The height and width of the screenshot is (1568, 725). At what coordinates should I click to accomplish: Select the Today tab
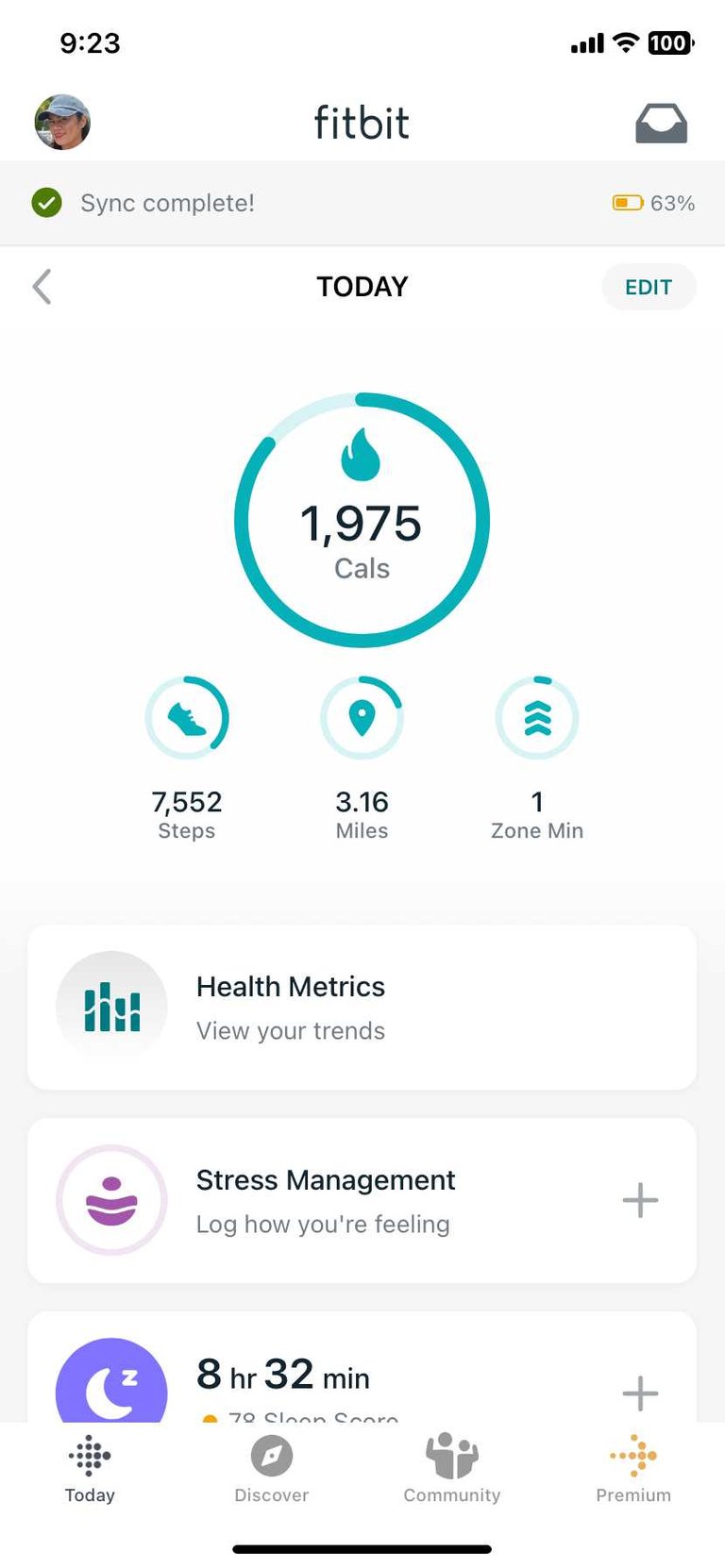pyautogui.click(x=90, y=1469)
